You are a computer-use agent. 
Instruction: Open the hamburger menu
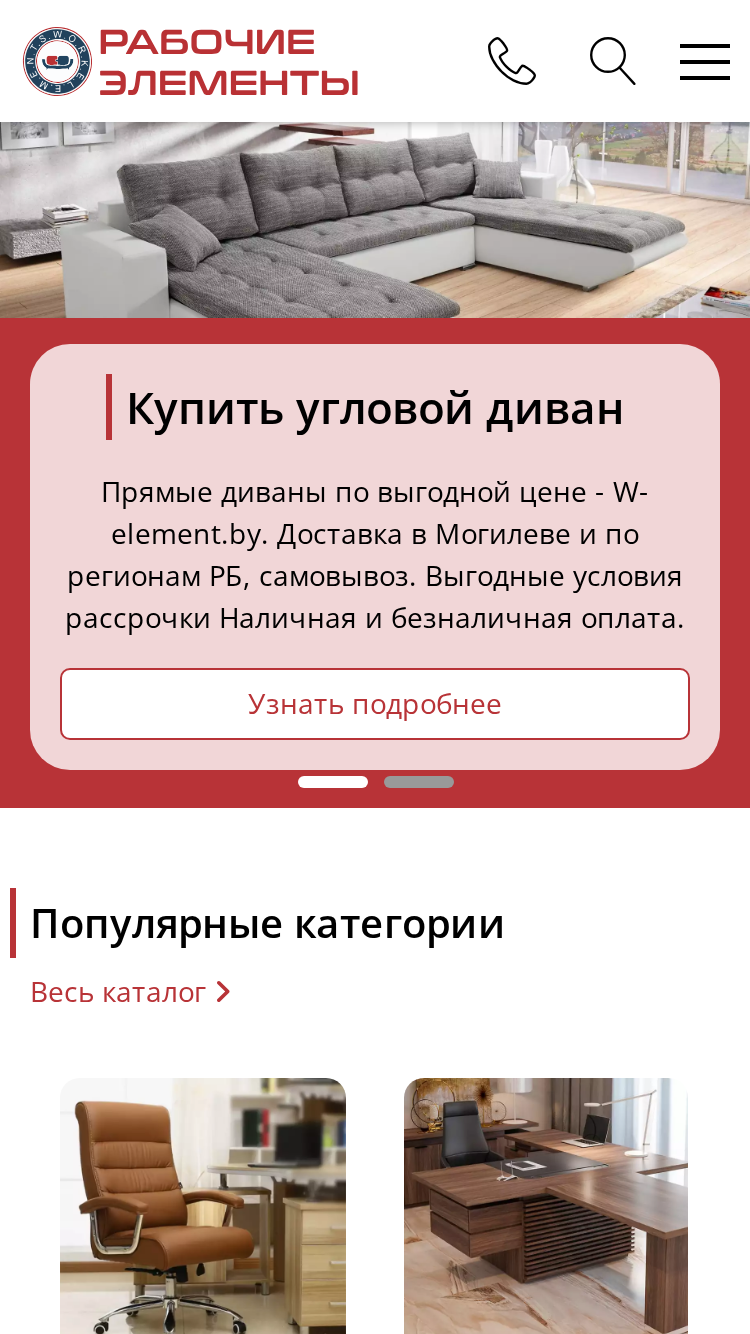(705, 62)
